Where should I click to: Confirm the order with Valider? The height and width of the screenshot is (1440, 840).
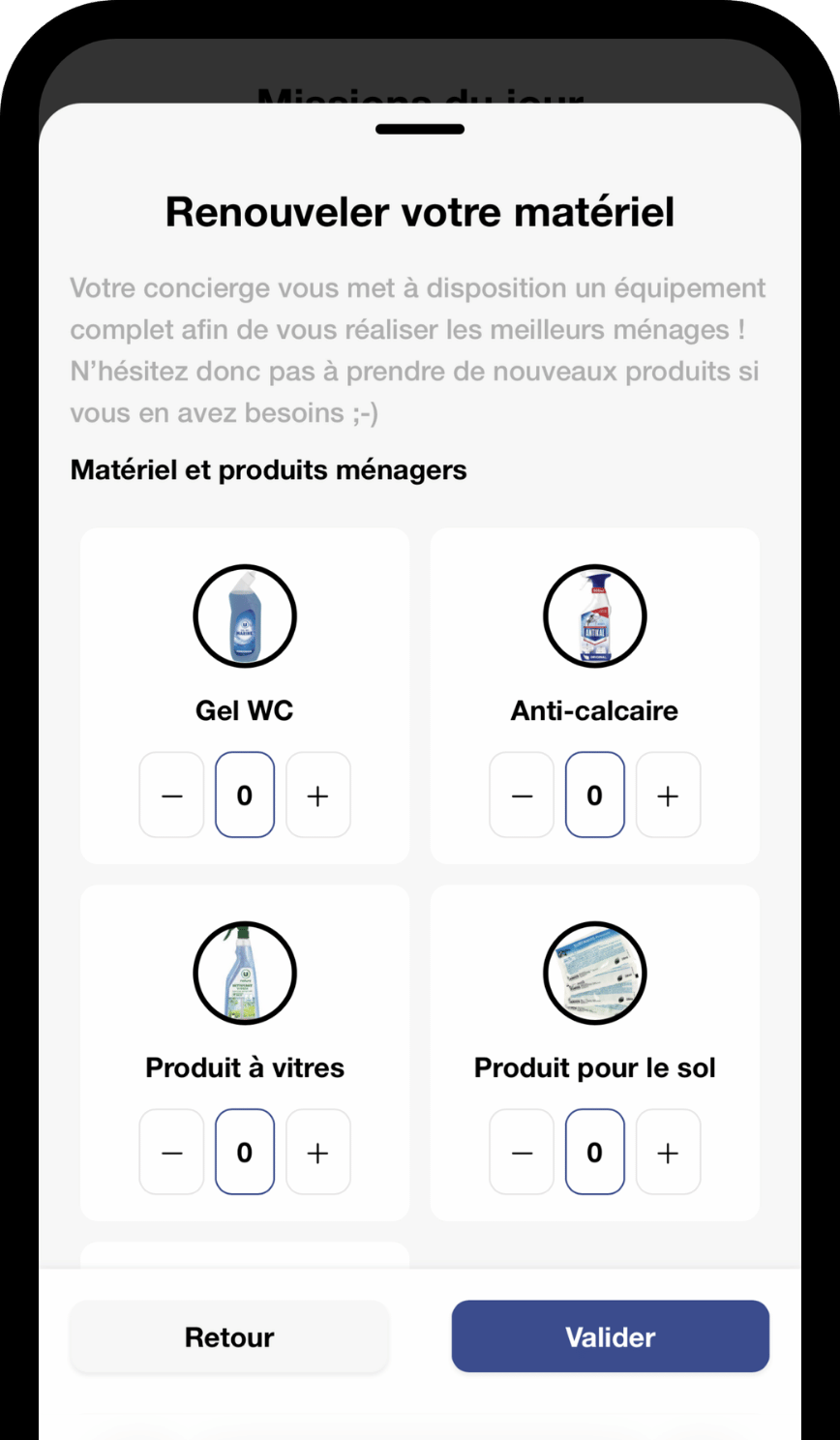pyautogui.click(x=611, y=1337)
